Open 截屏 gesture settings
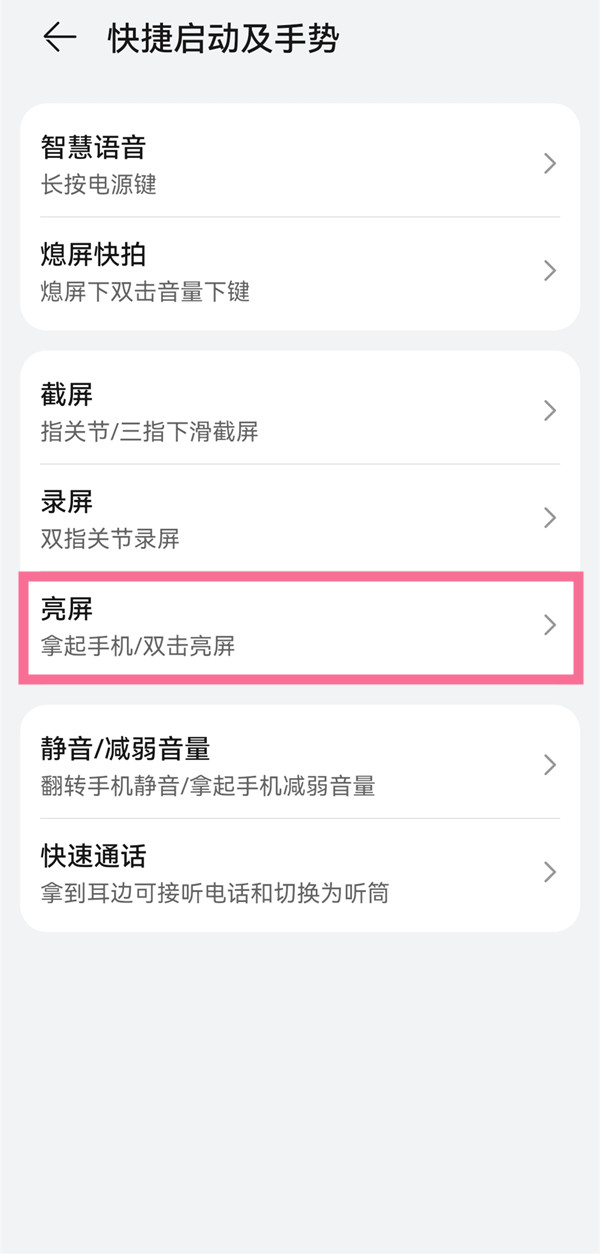This screenshot has height=1254, width=600. [x=300, y=411]
